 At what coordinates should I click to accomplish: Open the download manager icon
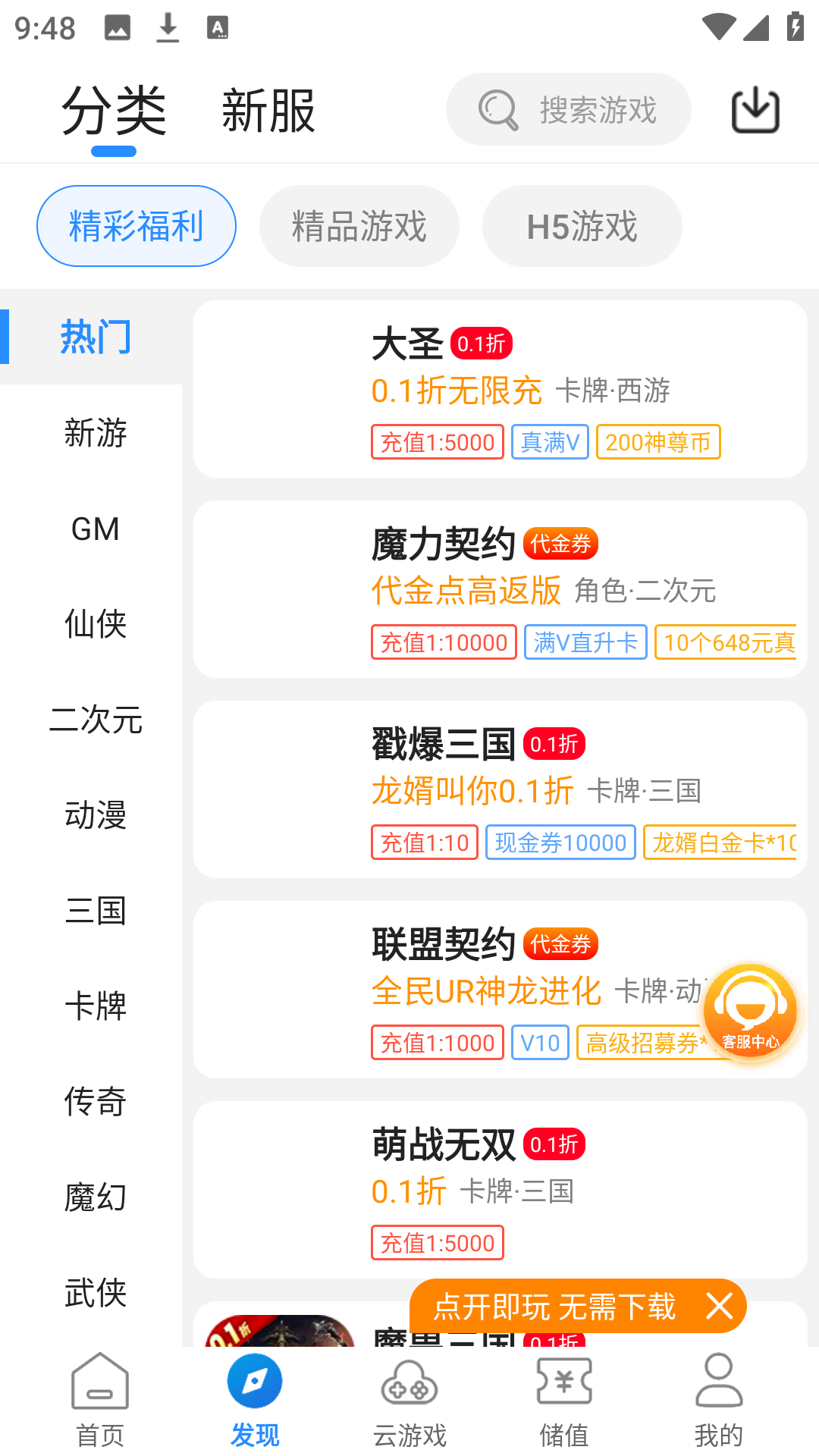(755, 109)
